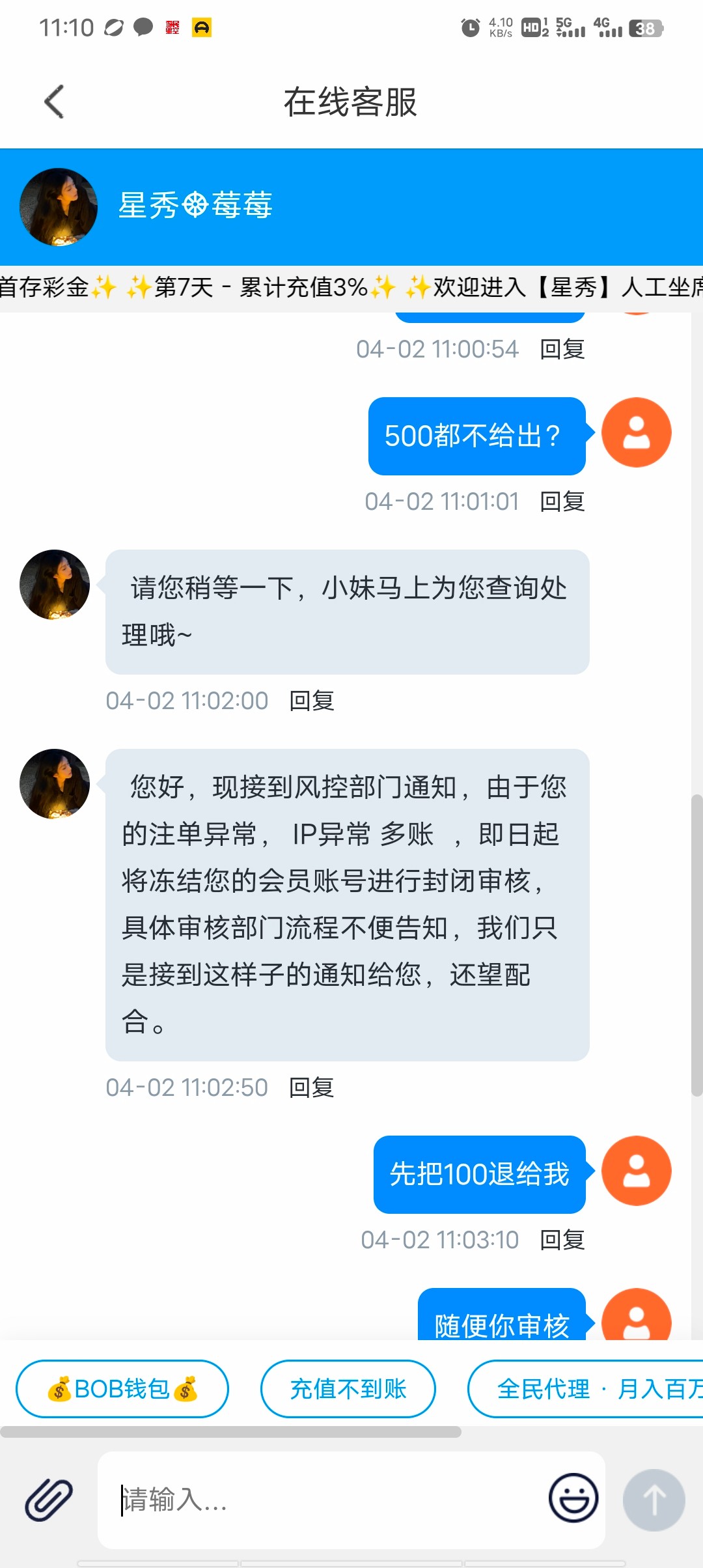The height and width of the screenshot is (1568, 703).
Task: Open the 全民代理 · 月入百万 chip
Action: (x=586, y=1389)
